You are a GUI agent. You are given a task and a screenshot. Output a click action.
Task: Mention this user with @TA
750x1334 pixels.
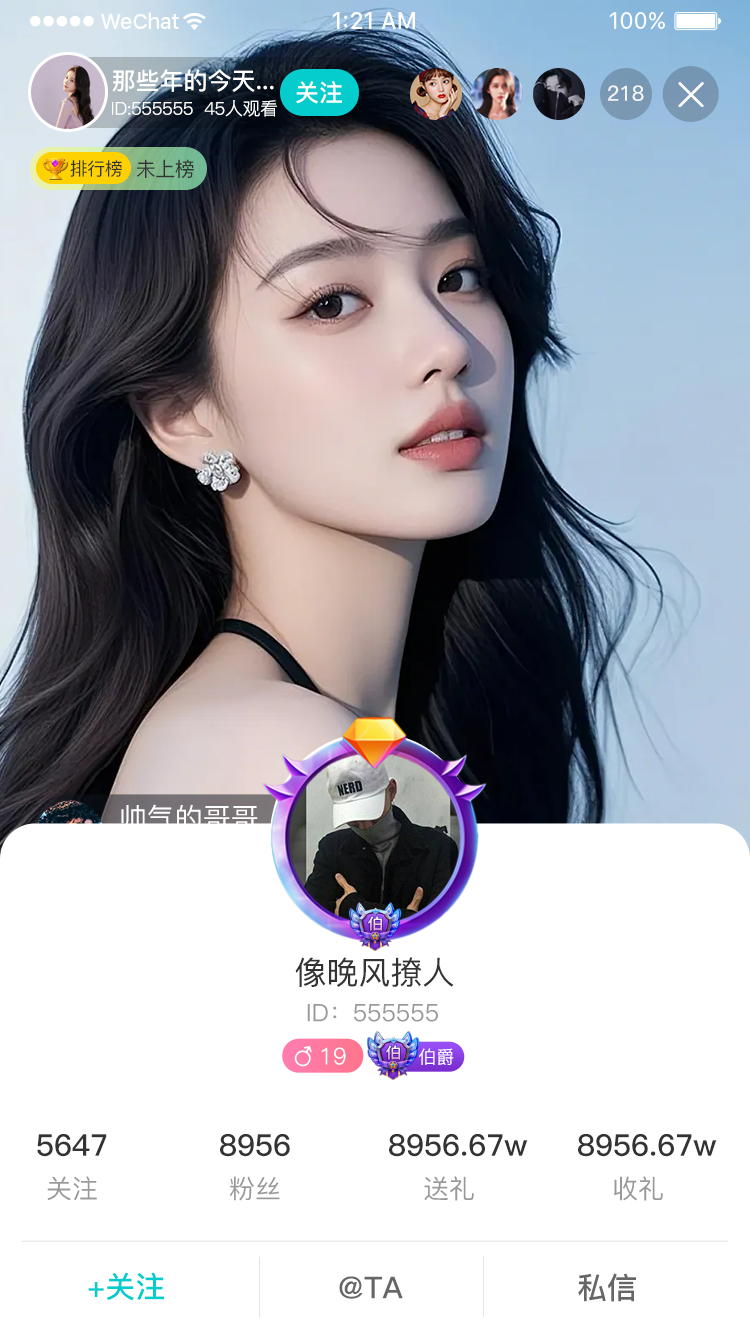pos(371,1287)
